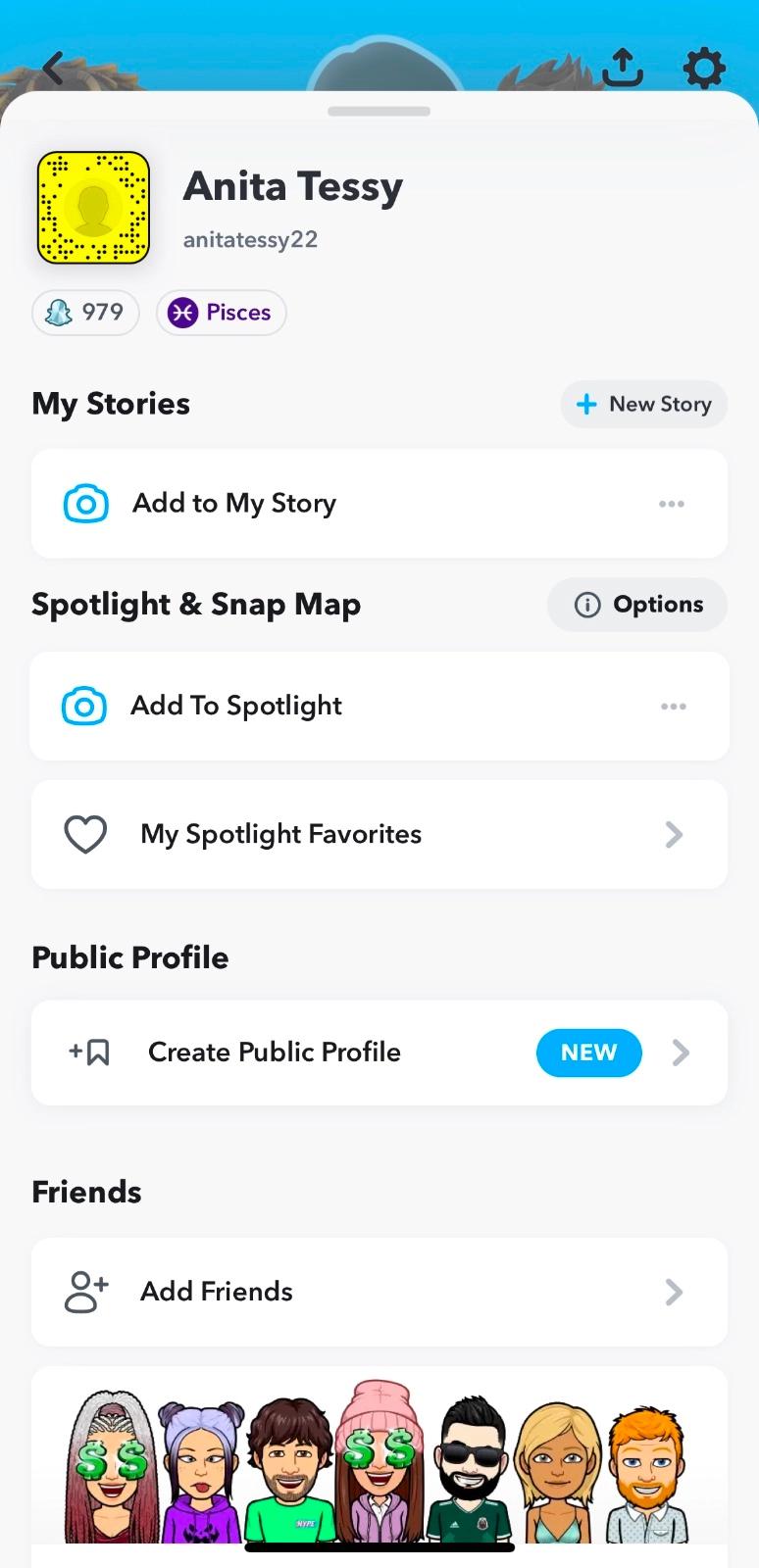Tap the 979 Snap score chip
759x1568 pixels.
pos(85,313)
